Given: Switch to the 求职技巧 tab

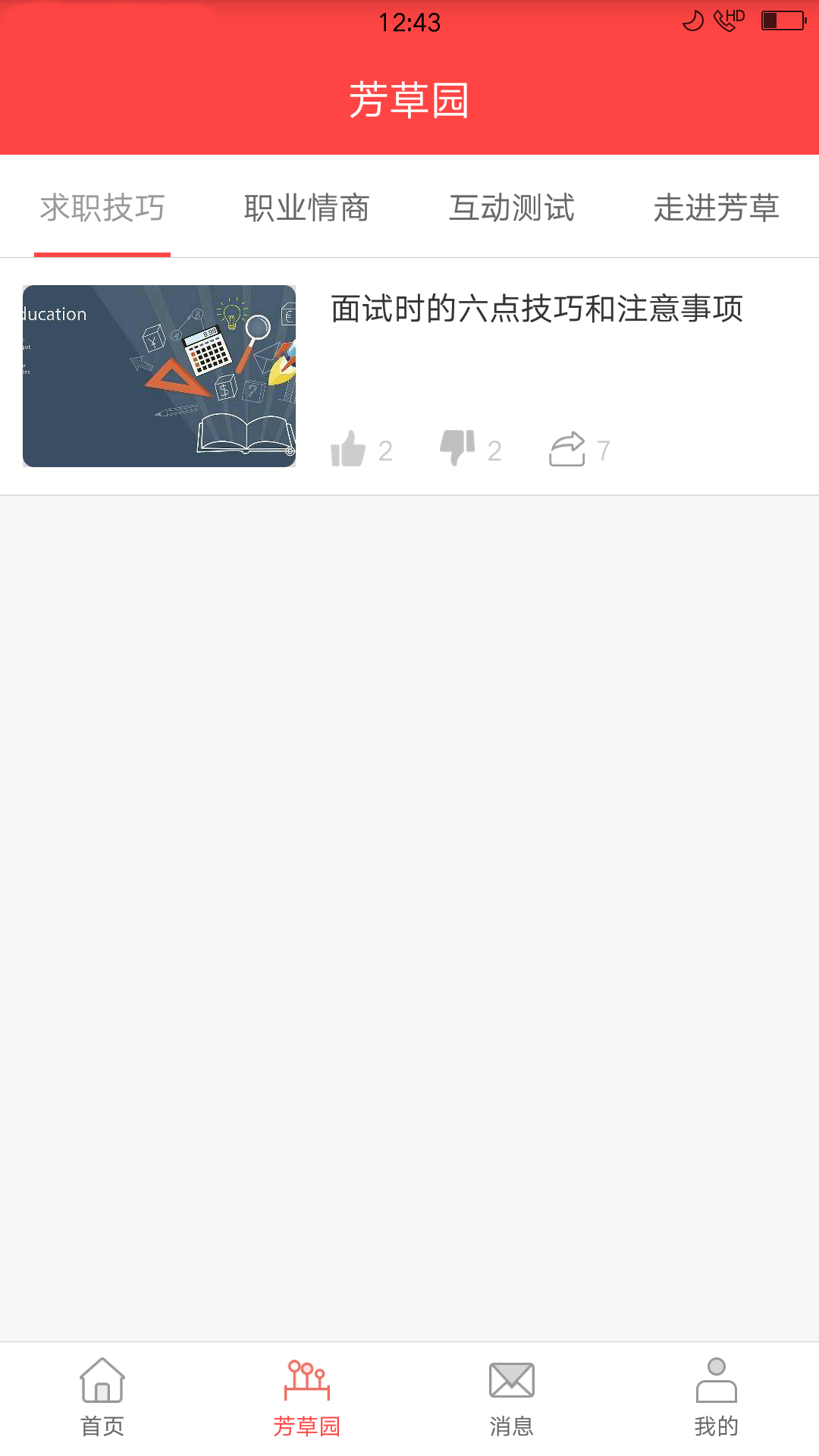Looking at the screenshot, I should click(x=102, y=208).
